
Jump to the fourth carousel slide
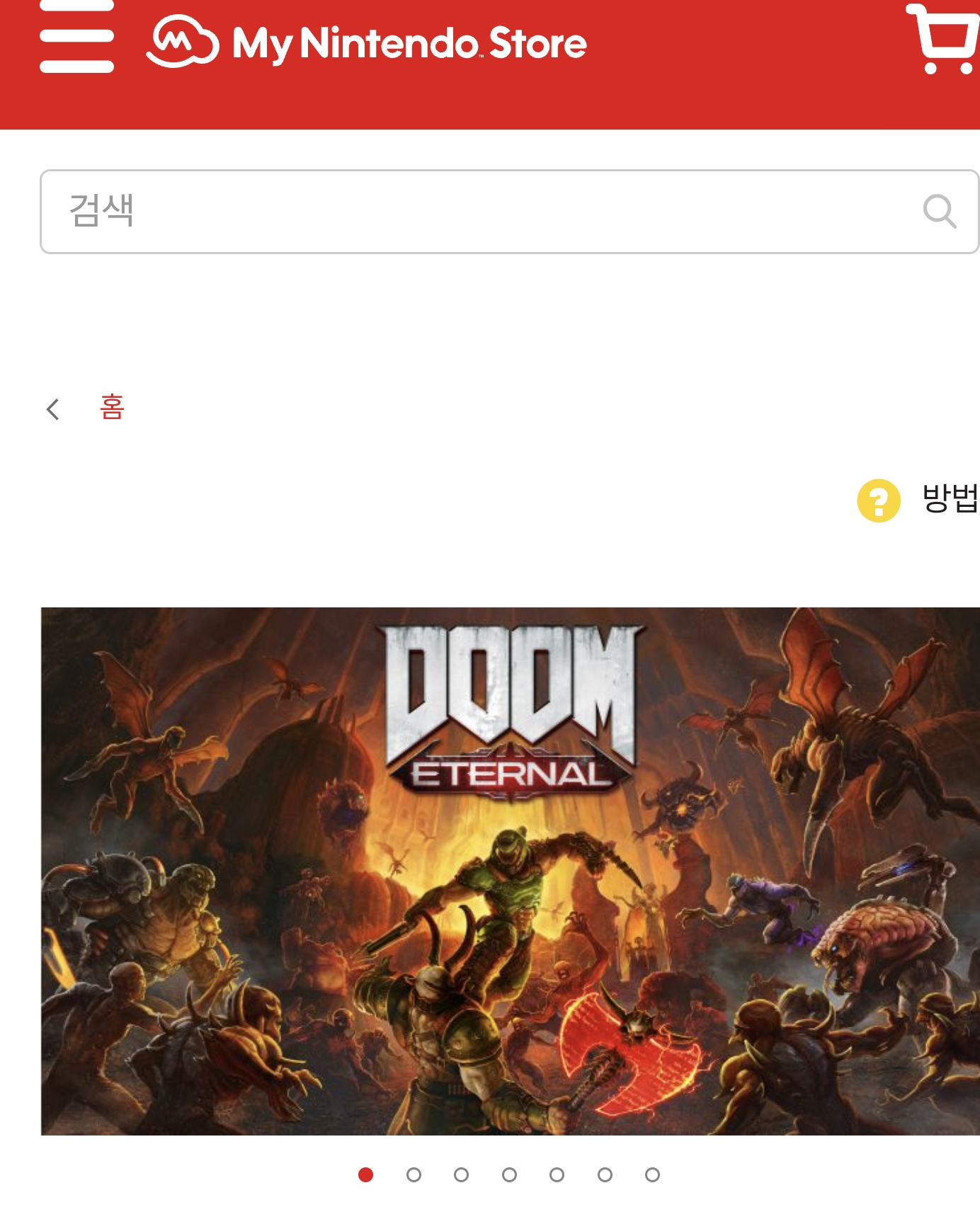point(509,1175)
